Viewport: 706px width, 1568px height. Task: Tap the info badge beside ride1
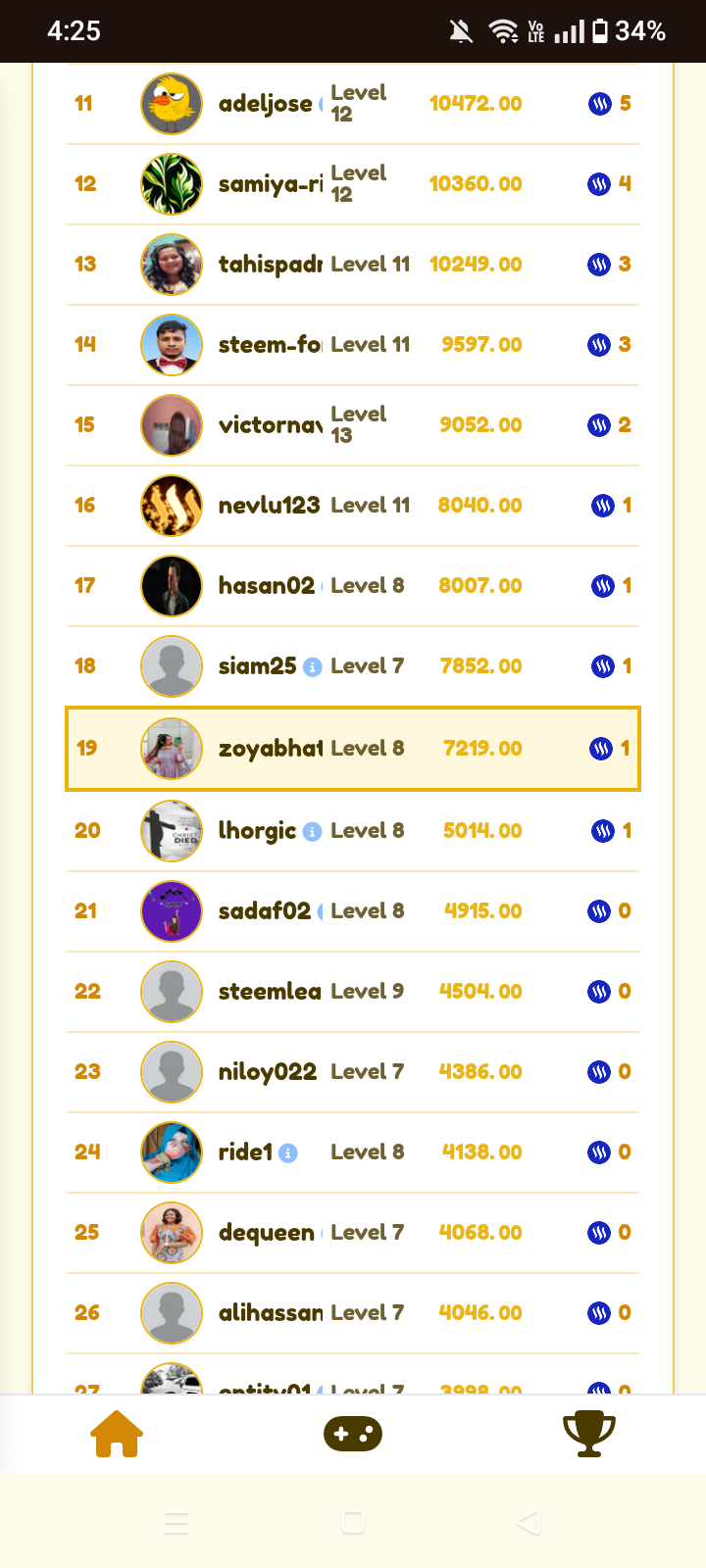pyautogui.click(x=287, y=1153)
